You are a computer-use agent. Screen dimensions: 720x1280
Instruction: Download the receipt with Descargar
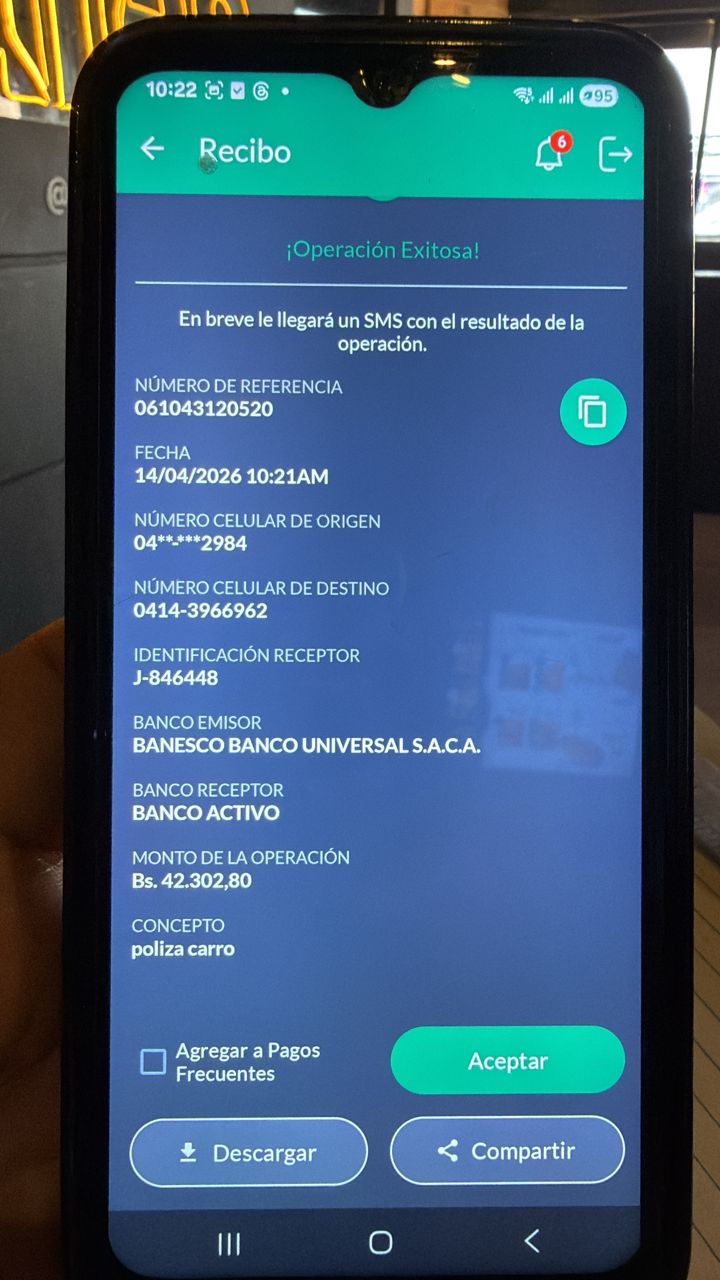pyautogui.click(x=248, y=1153)
